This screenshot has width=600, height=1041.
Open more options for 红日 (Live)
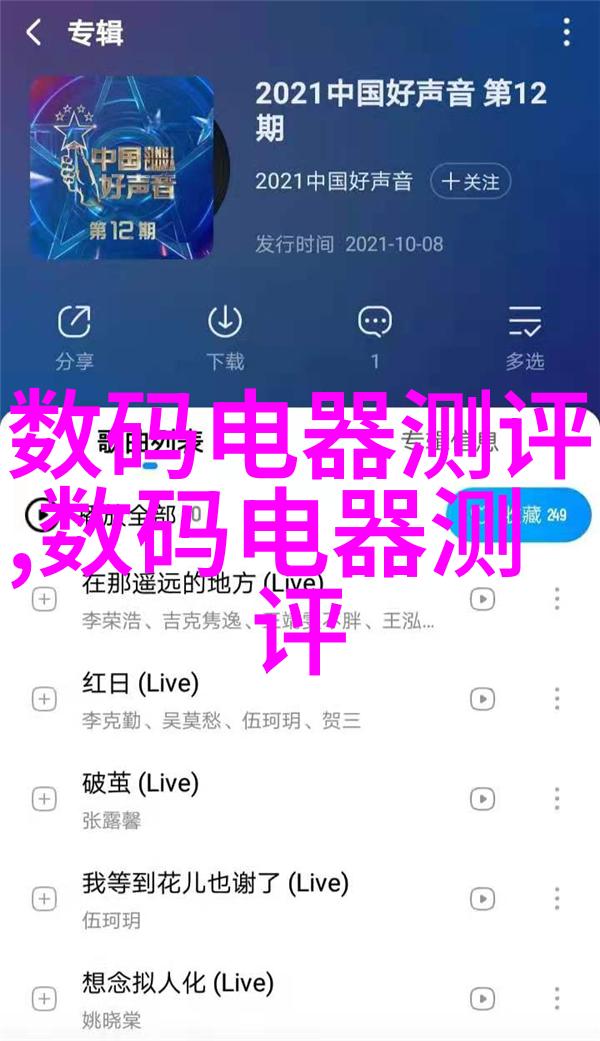coord(555,698)
